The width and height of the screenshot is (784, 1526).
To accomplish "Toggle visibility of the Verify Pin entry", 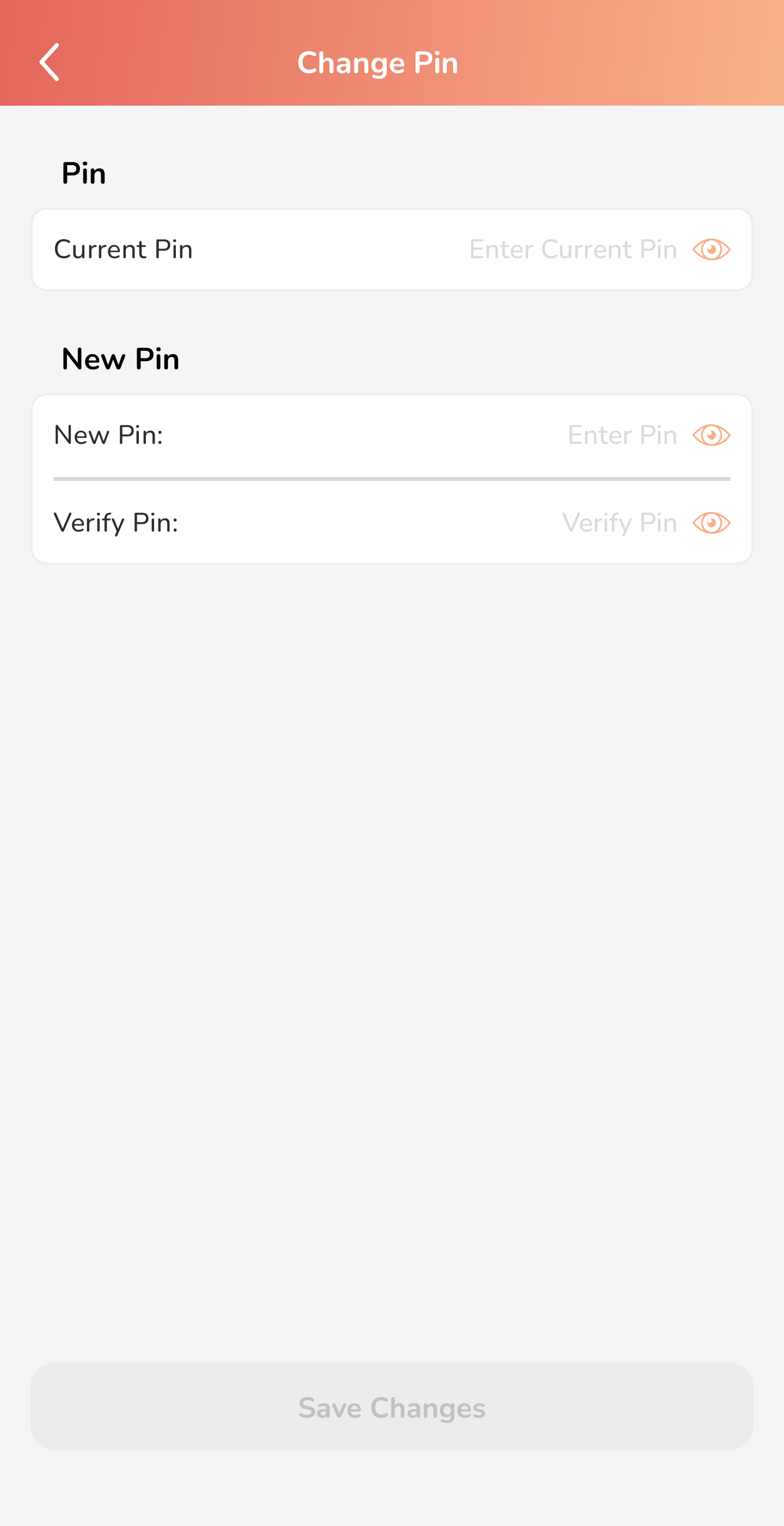I will click(711, 523).
